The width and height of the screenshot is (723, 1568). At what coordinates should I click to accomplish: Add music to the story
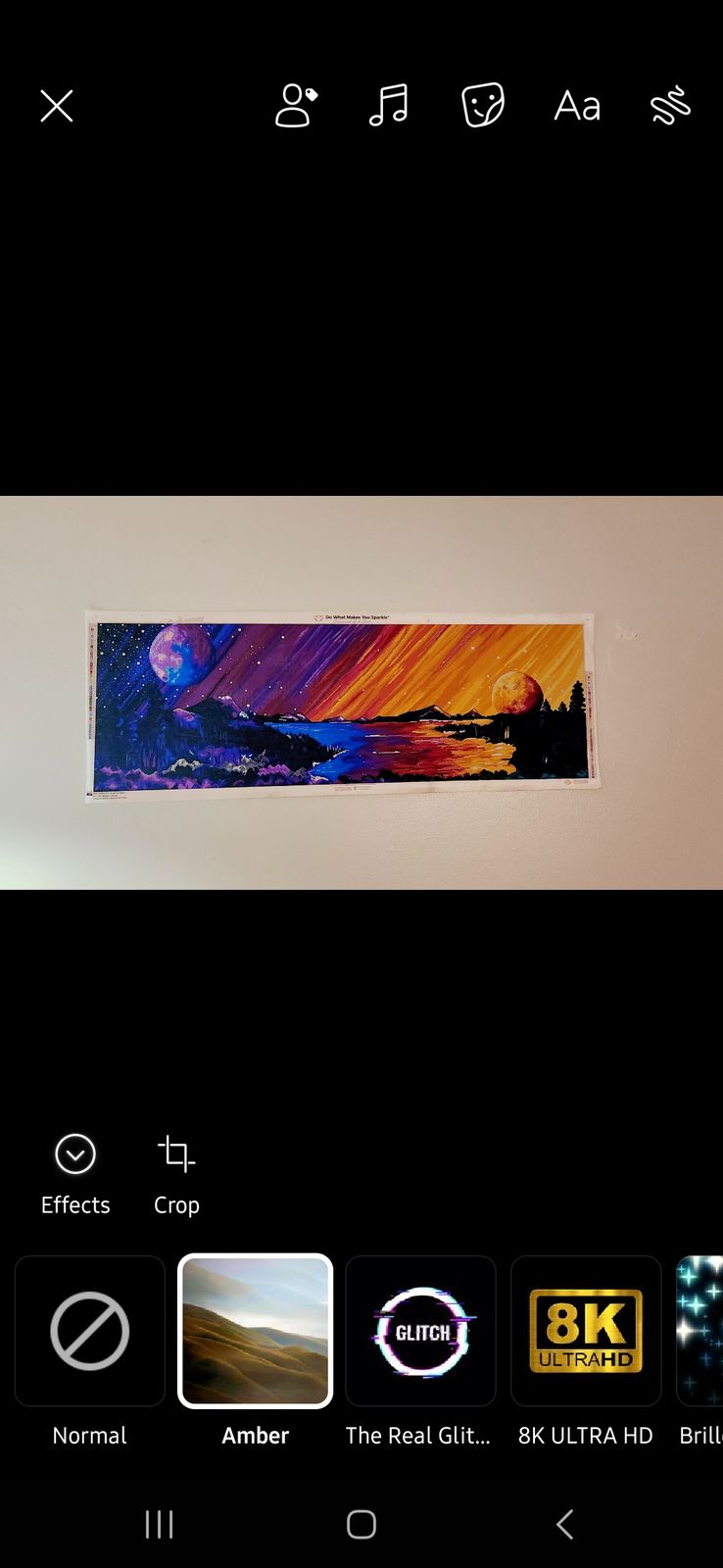coord(388,105)
